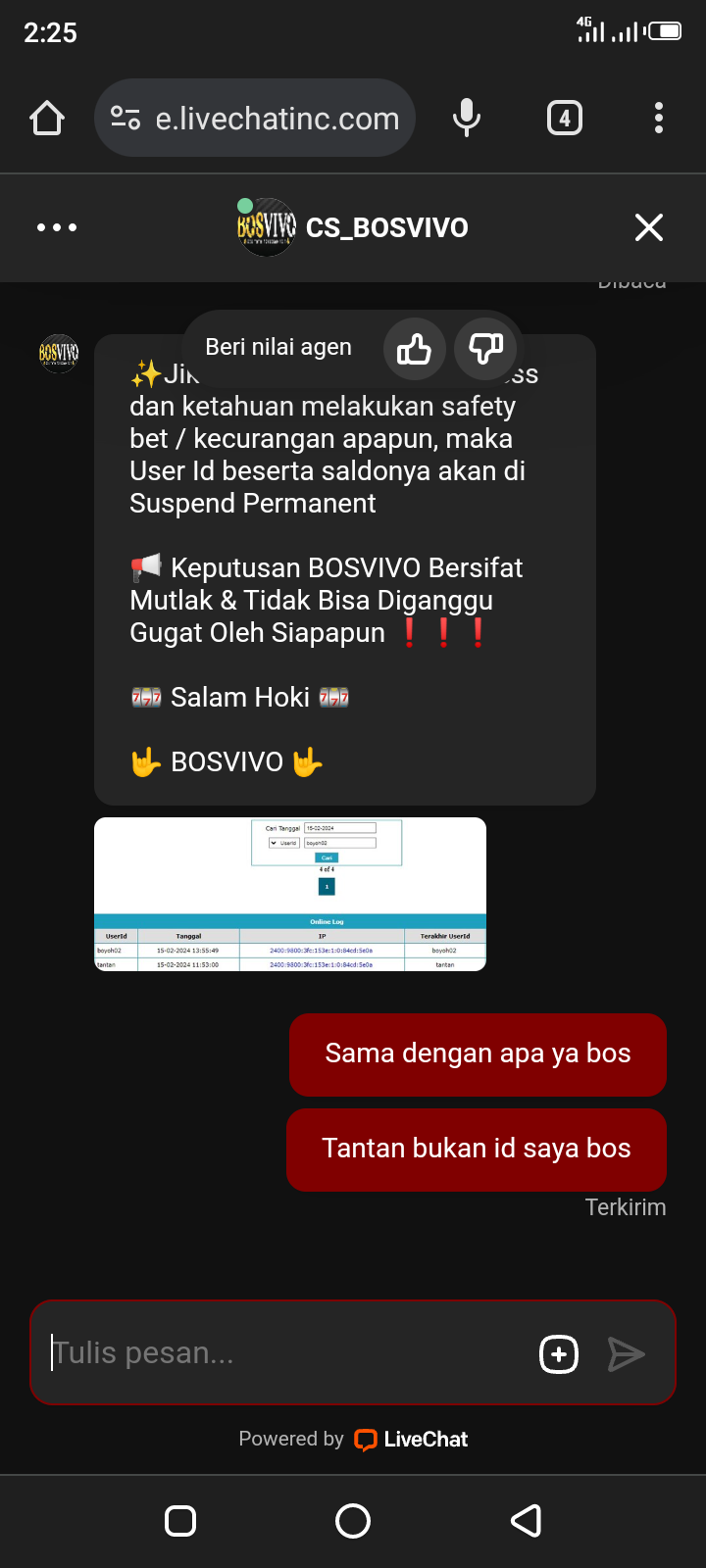Open recent apps from the navigation bar
Screen dimensions: 706x1568
point(180,1521)
